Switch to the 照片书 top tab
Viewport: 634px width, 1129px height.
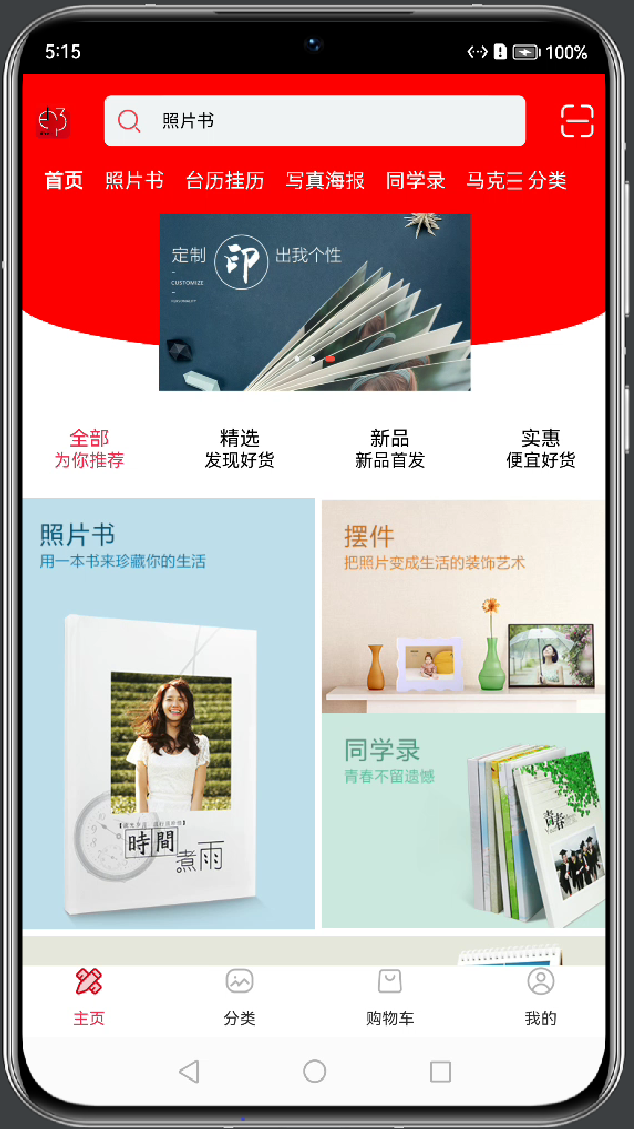(x=134, y=181)
